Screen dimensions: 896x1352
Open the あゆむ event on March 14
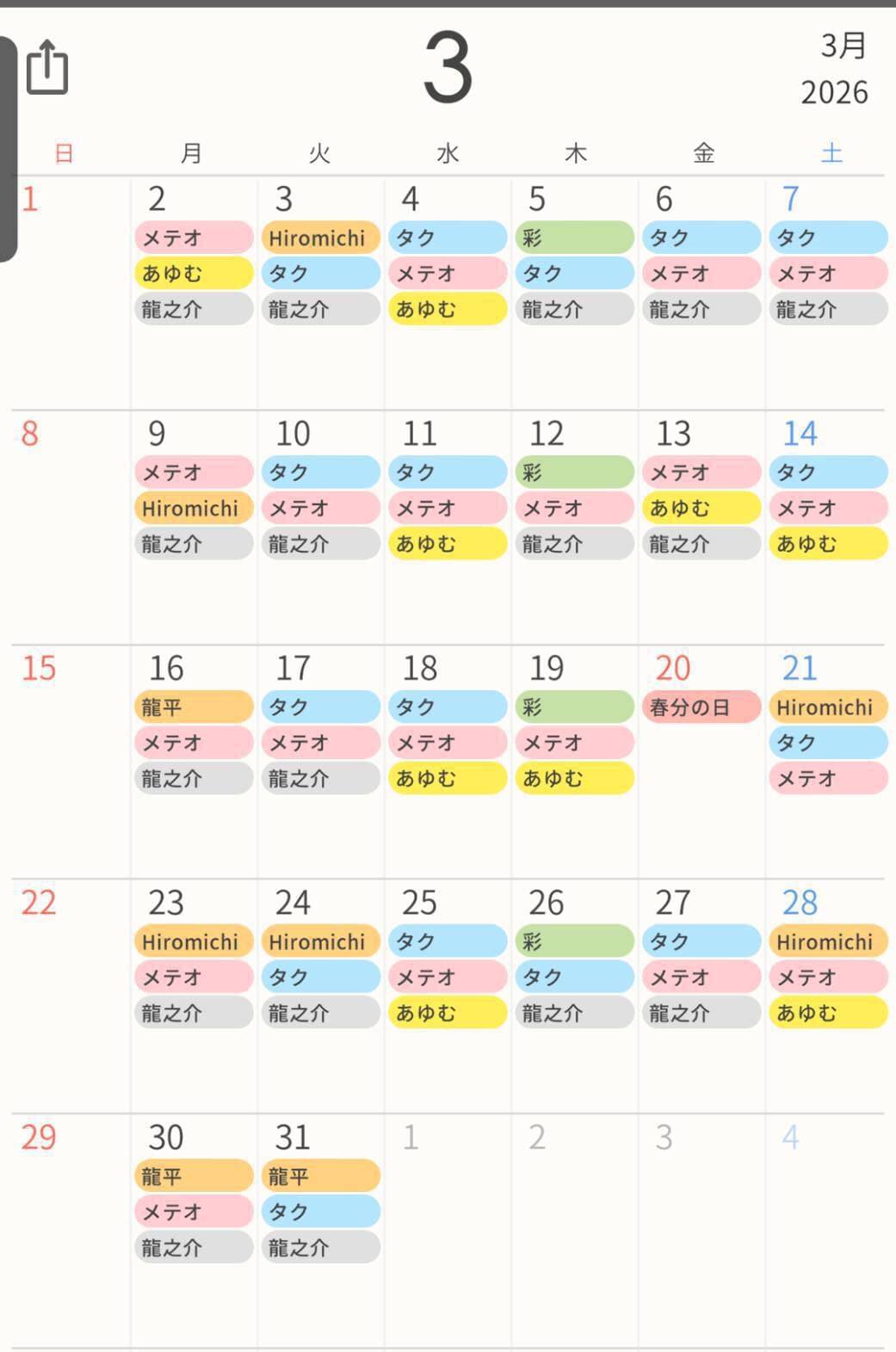pos(826,544)
